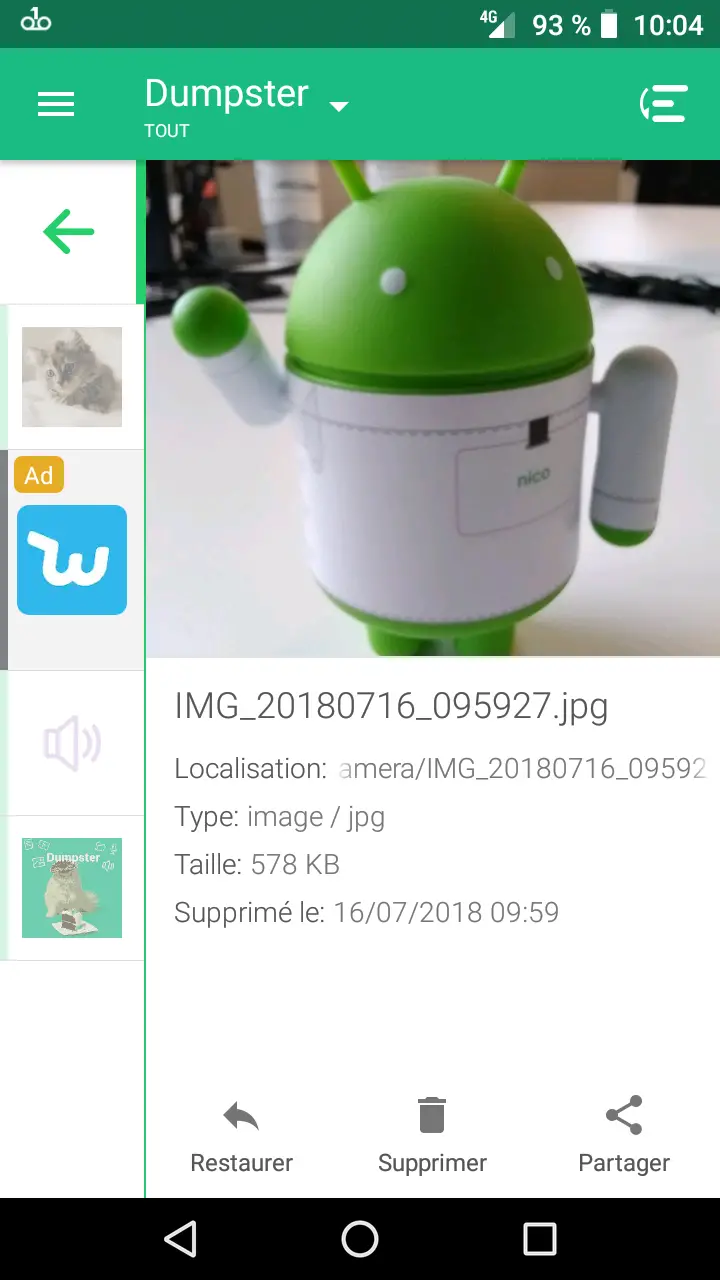Permanently delete the file with Supprimer
The height and width of the screenshot is (1280, 720).
[x=432, y=1135]
